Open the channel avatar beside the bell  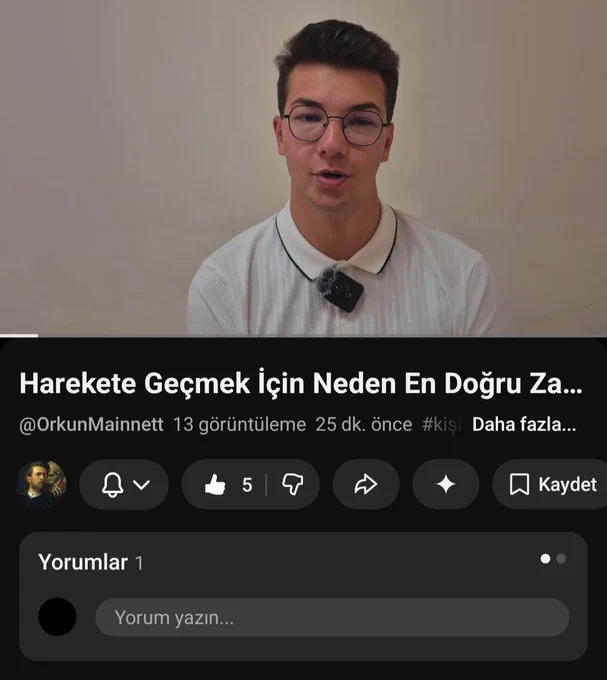[41, 484]
